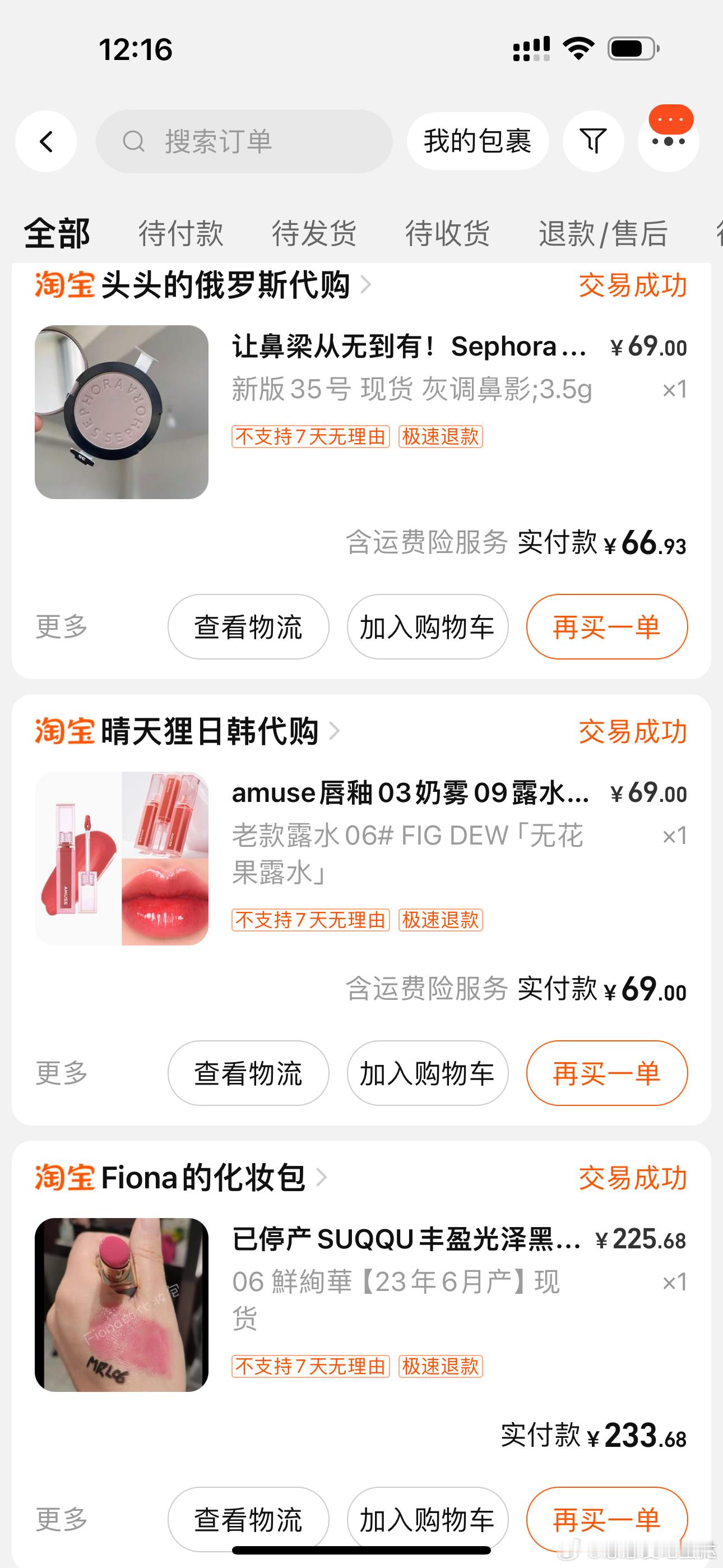Select the 待收货 tab
The width and height of the screenshot is (723, 1568).
[447, 234]
